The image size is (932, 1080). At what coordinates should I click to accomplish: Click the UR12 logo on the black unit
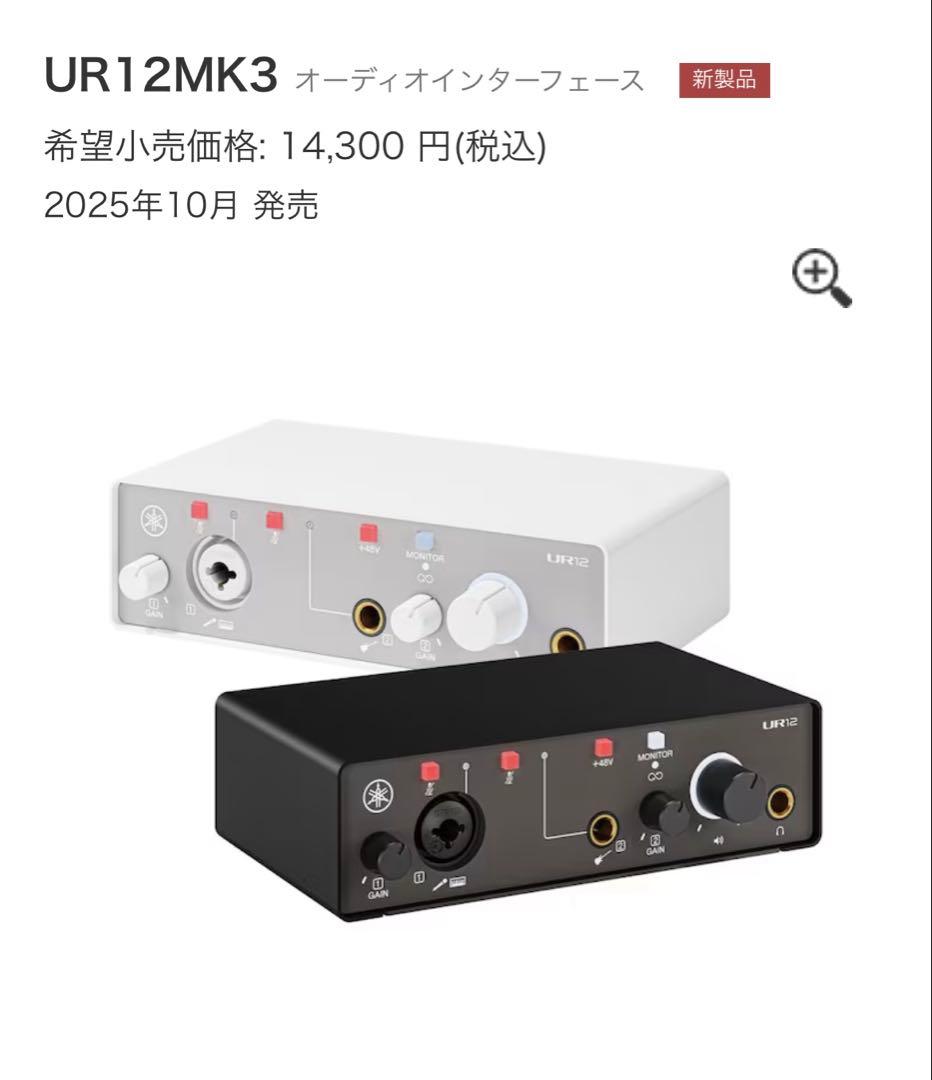click(x=779, y=722)
